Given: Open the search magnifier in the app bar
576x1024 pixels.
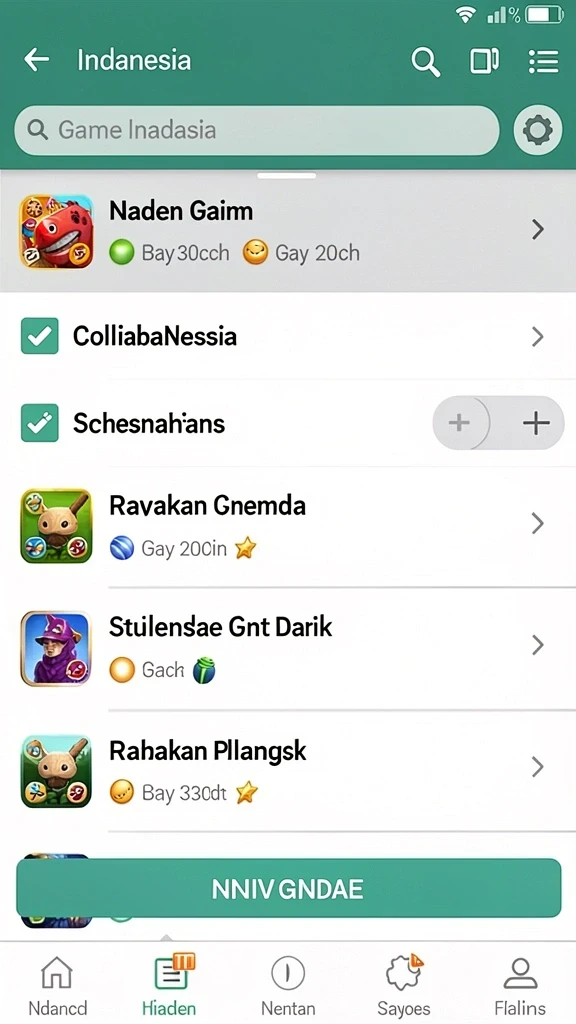Looking at the screenshot, I should click(x=425, y=62).
